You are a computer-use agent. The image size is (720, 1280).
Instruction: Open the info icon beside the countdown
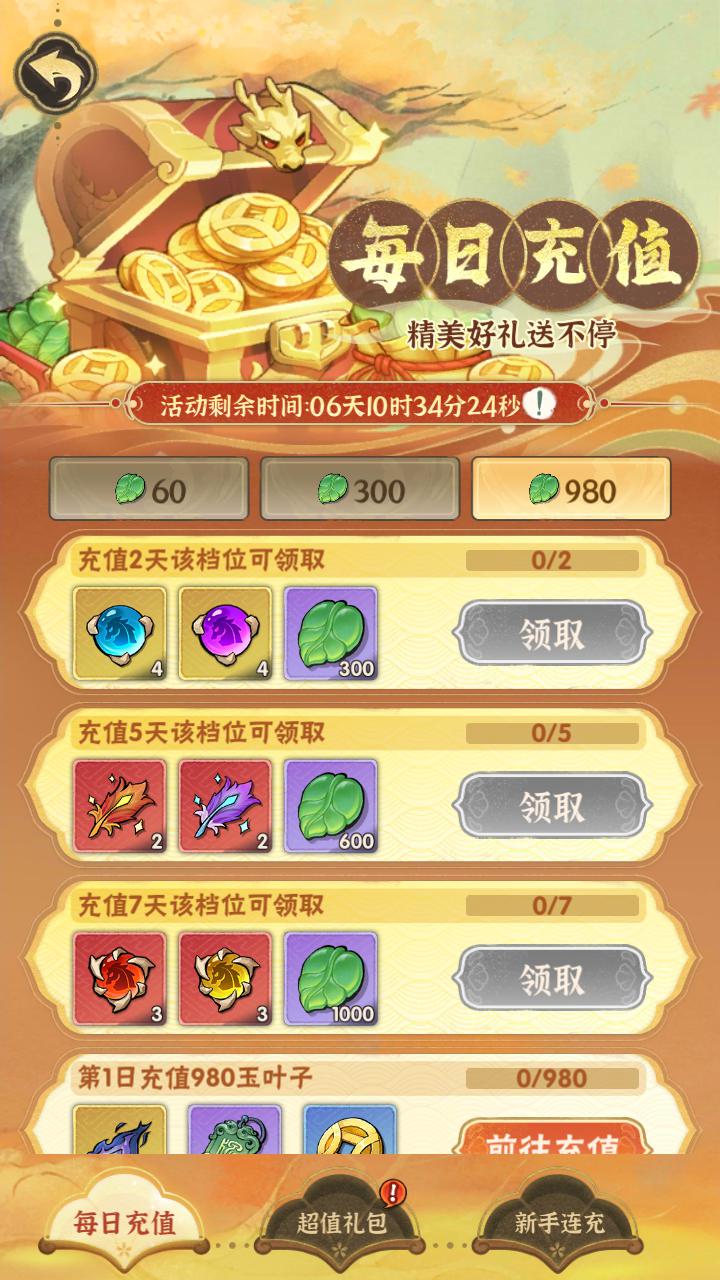tap(540, 404)
